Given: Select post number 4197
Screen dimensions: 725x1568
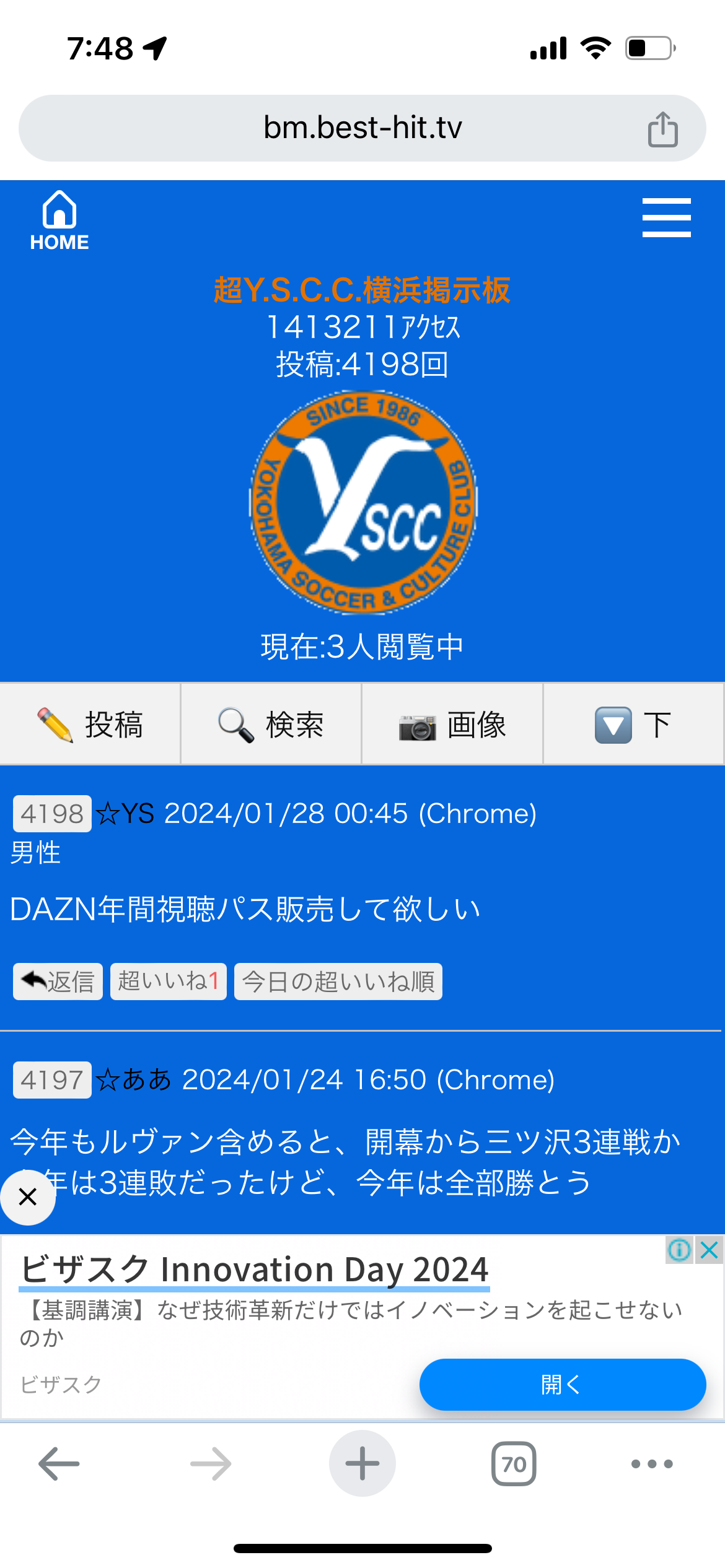Looking at the screenshot, I should point(52,1081).
